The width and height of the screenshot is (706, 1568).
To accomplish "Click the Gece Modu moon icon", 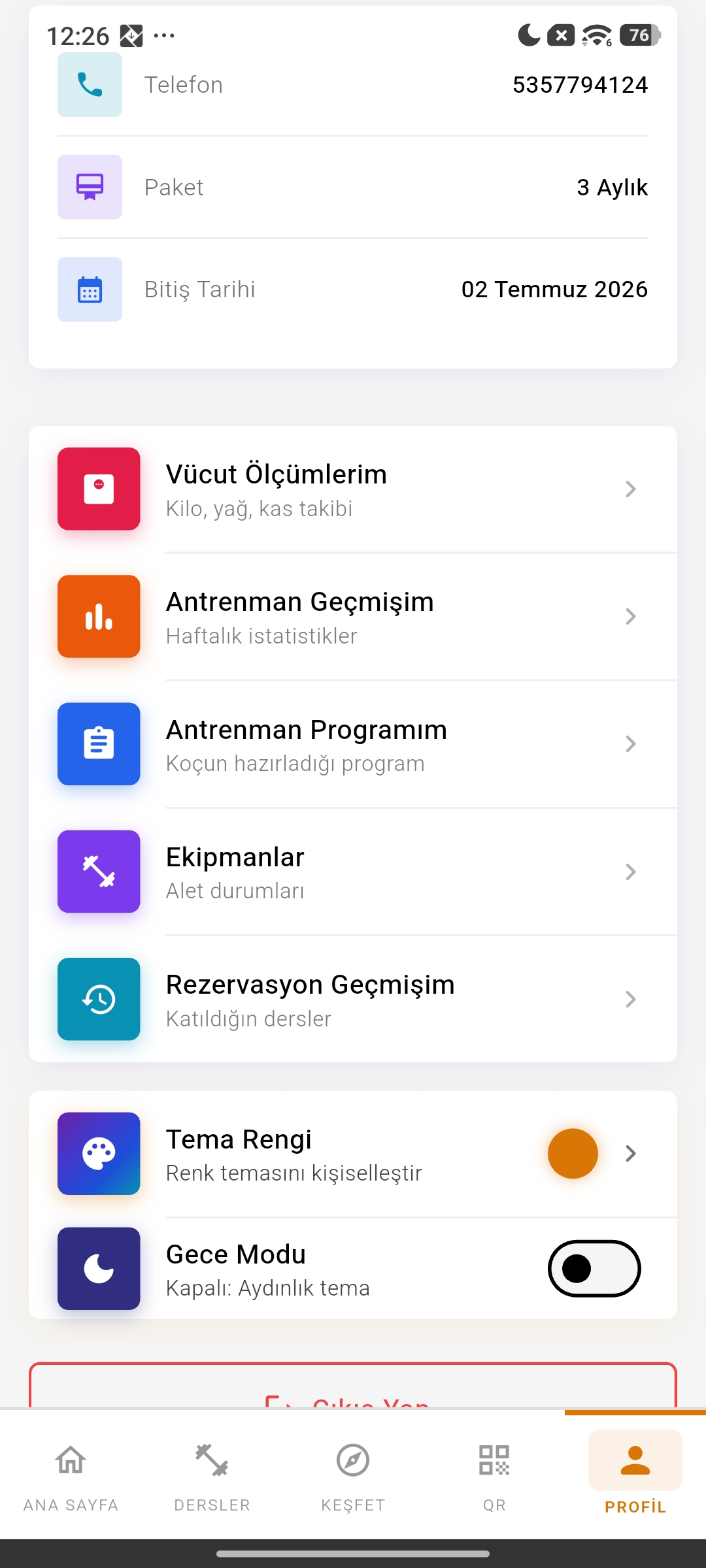I will tap(99, 1268).
